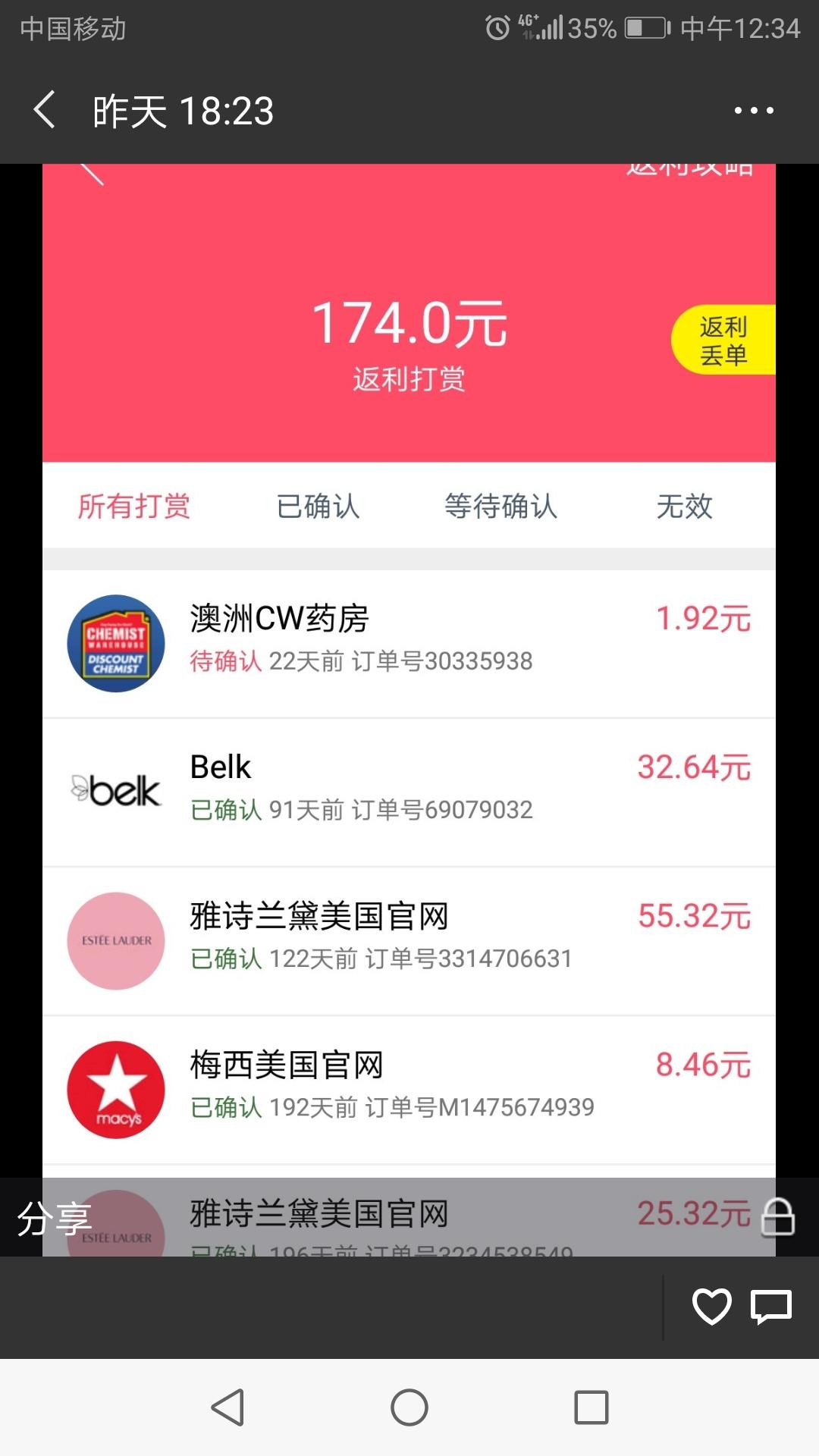Tap the lock icon
Viewport: 819px width, 1456px height.
click(777, 1217)
